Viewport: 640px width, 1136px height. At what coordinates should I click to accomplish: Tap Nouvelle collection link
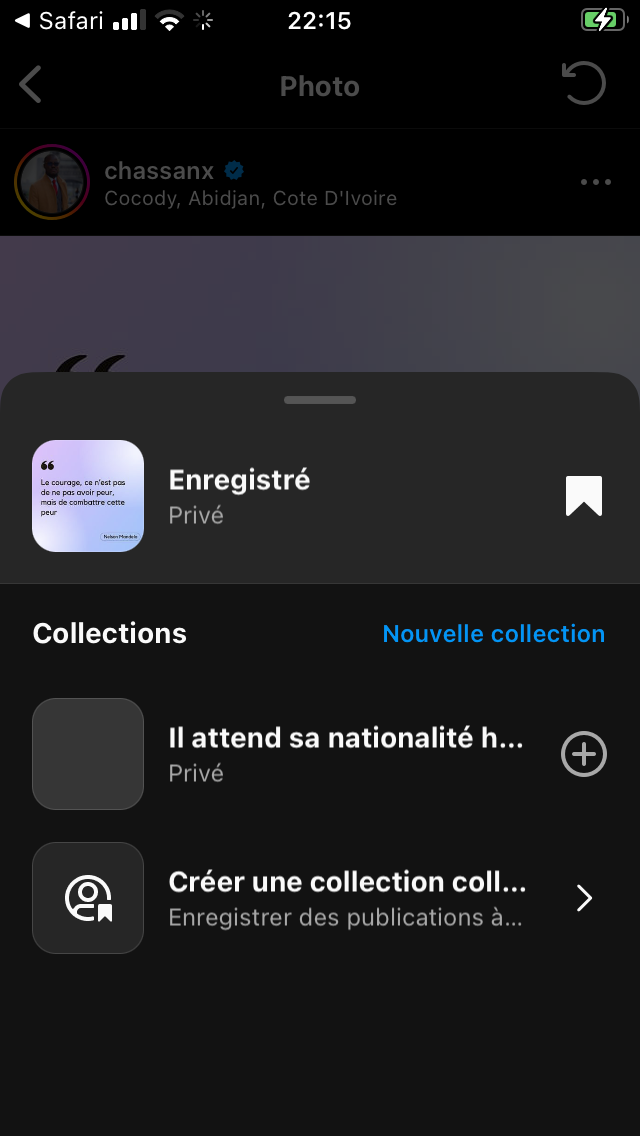coord(493,634)
